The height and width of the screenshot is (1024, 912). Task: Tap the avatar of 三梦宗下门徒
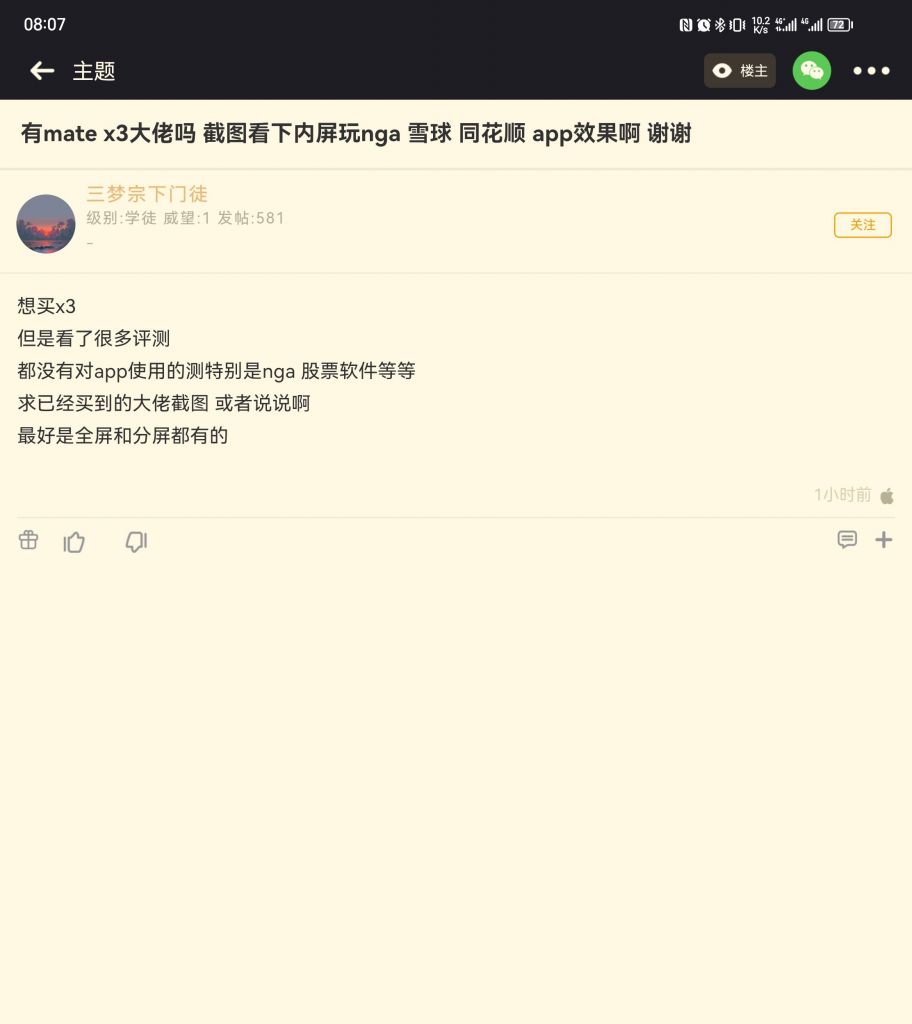[x=46, y=223]
